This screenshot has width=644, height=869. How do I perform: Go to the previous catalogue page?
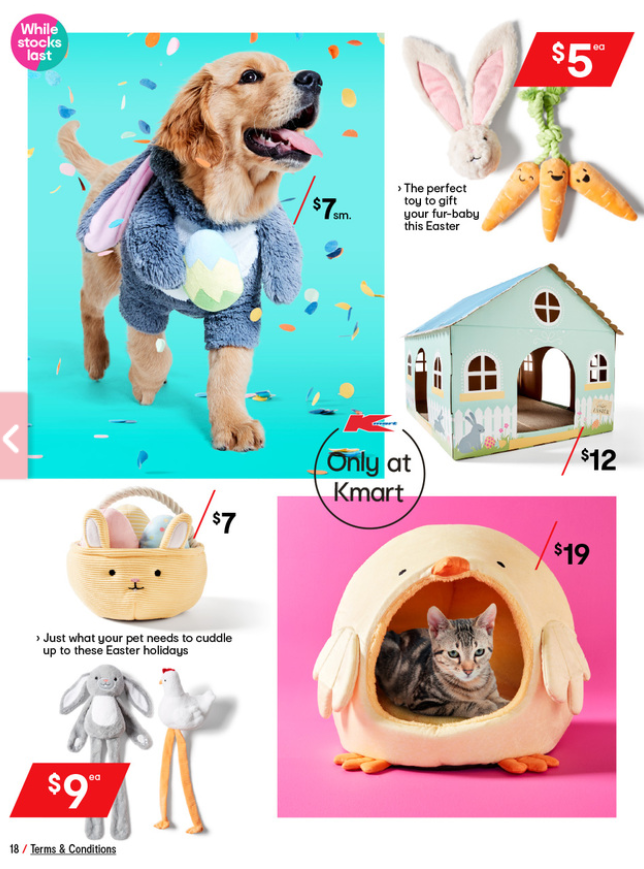pyautogui.click(x=12, y=437)
